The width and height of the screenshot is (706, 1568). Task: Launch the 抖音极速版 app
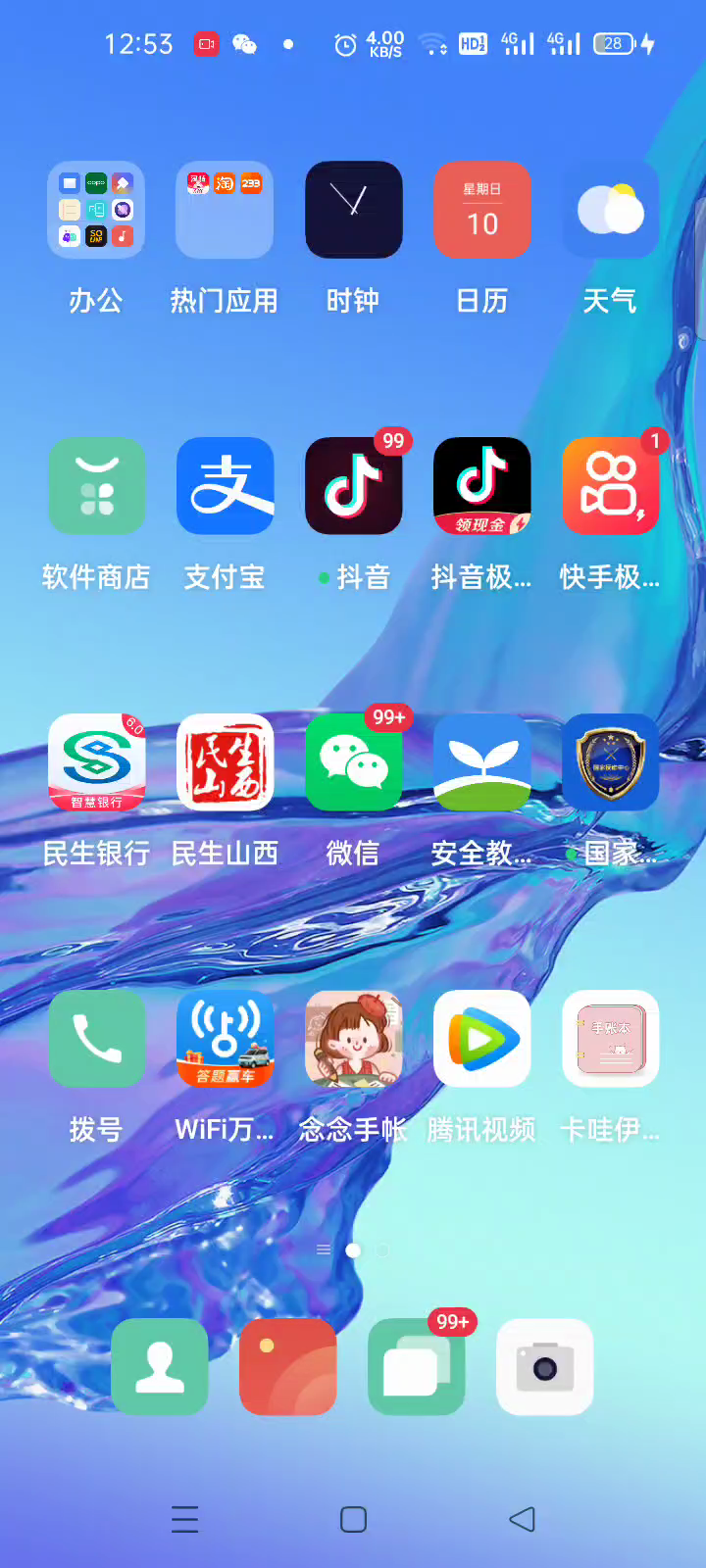click(x=481, y=486)
